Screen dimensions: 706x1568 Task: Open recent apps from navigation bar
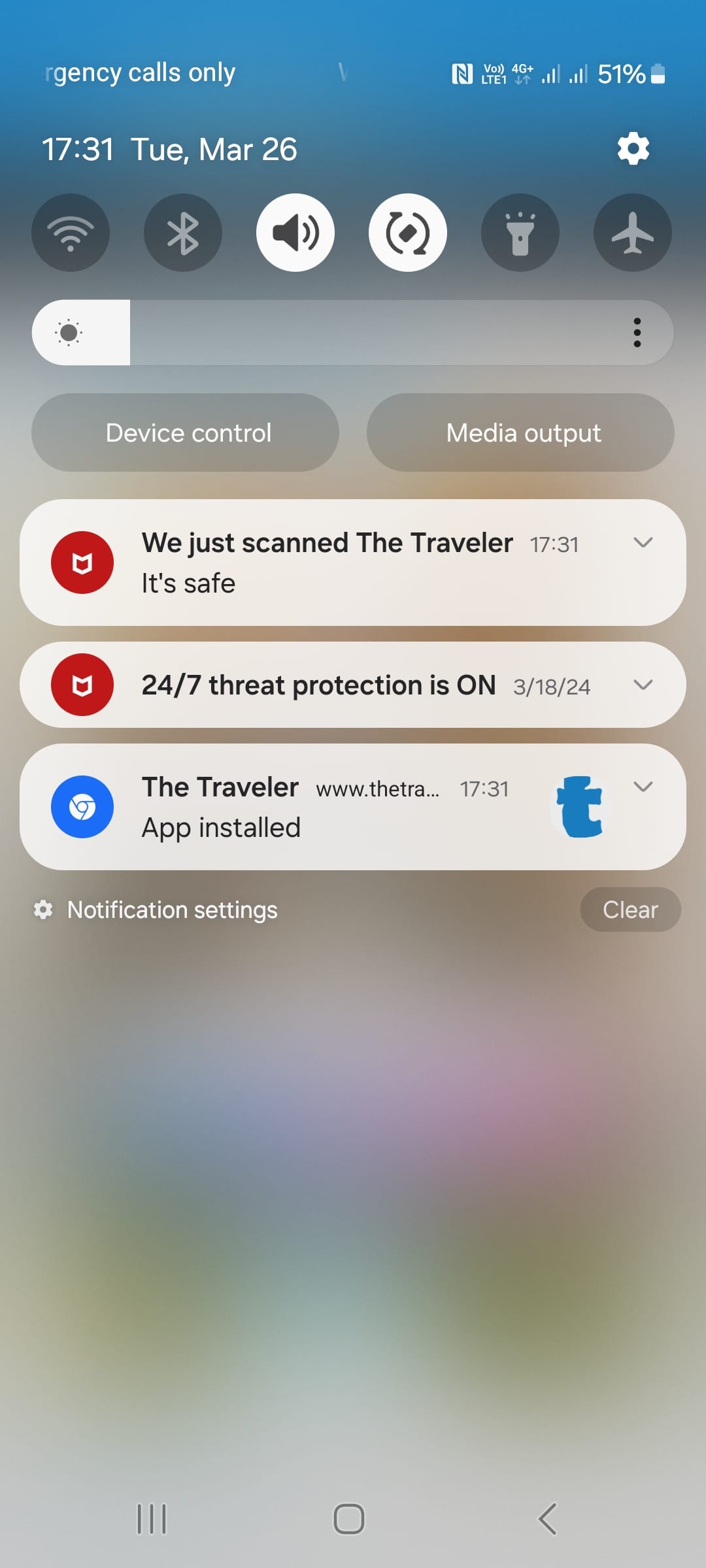tap(152, 1518)
